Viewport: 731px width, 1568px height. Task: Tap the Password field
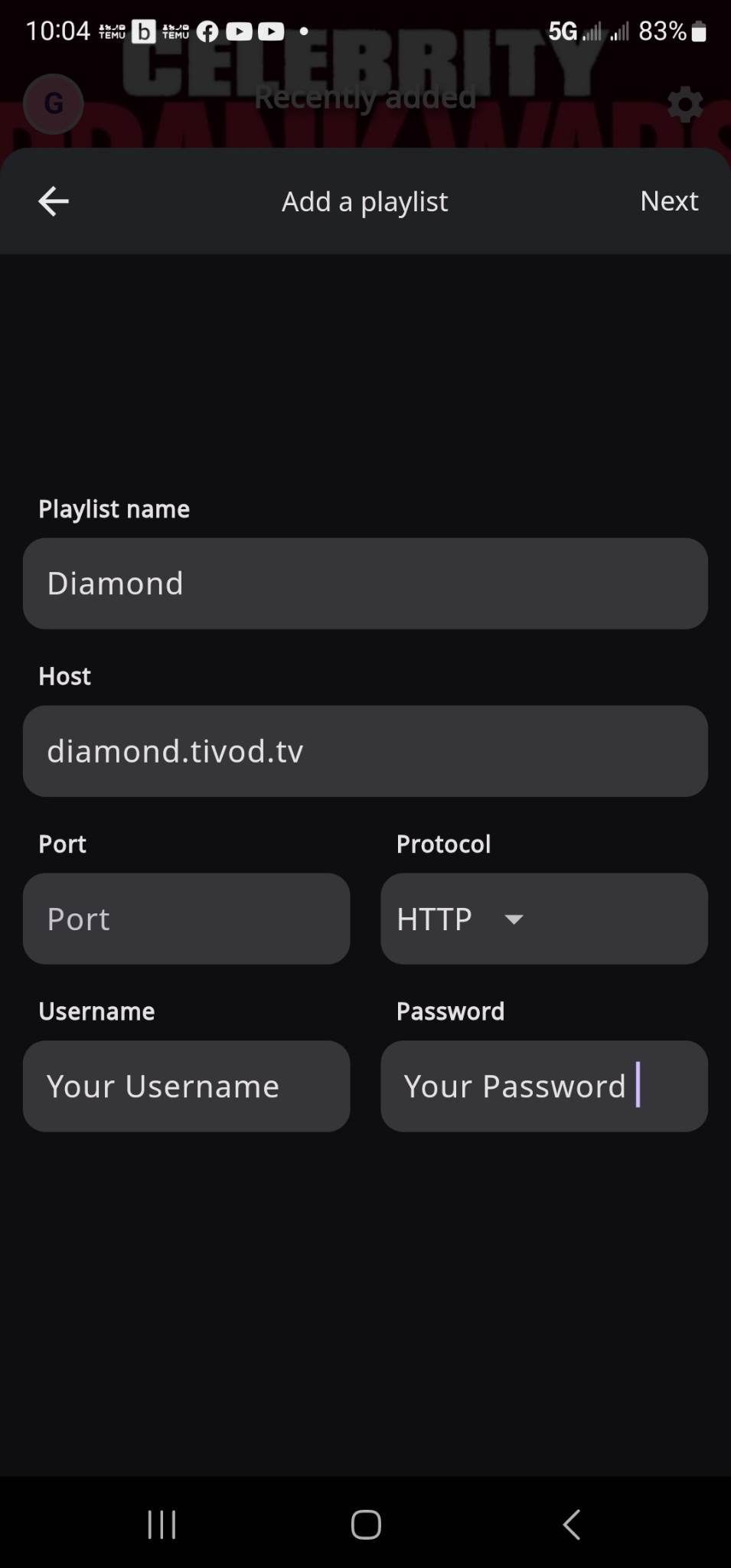pos(543,1086)
